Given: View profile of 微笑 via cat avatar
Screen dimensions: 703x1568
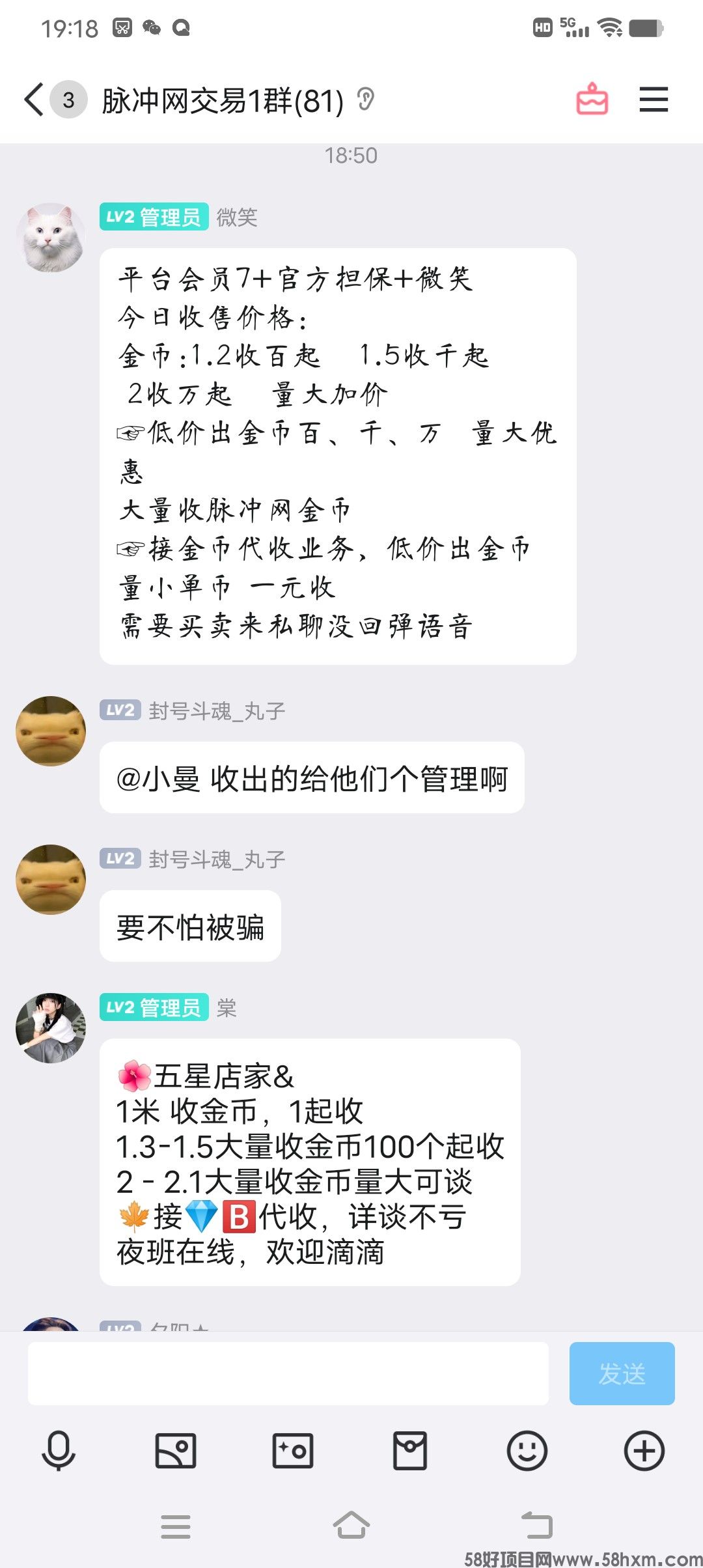Looking at the screenshot, I should pos(51,237).
